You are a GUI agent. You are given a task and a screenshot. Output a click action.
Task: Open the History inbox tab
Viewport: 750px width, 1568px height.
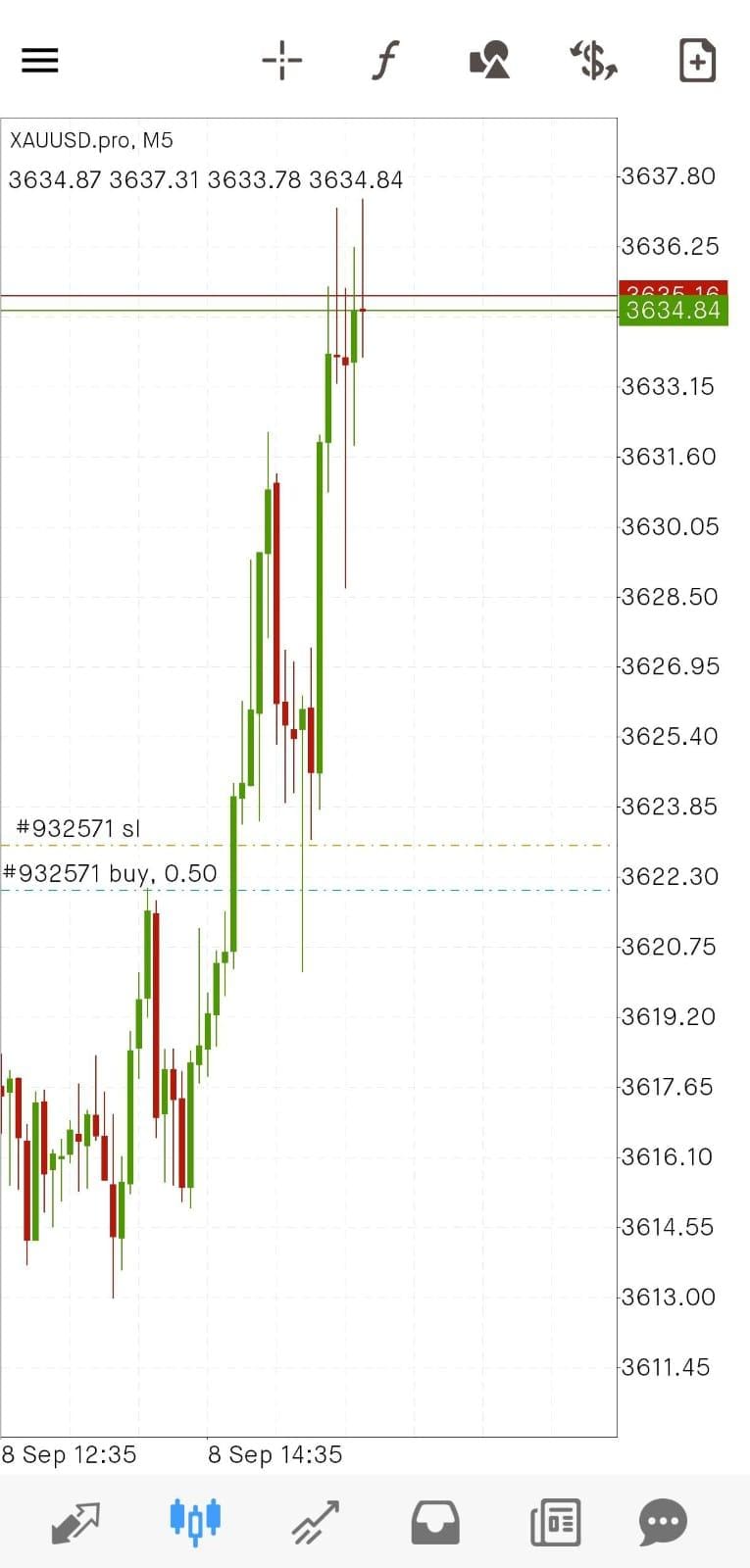click(x=434, y=1522)
